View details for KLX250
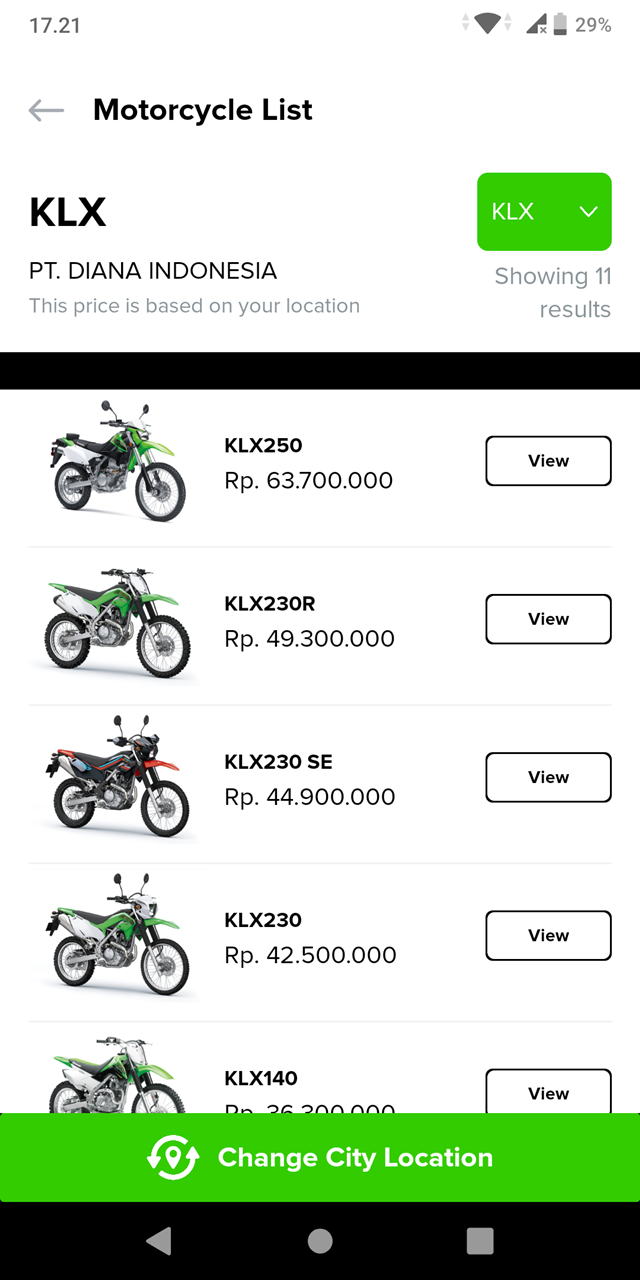This screenshot has height=1280, width=640. tap(548, 461)
